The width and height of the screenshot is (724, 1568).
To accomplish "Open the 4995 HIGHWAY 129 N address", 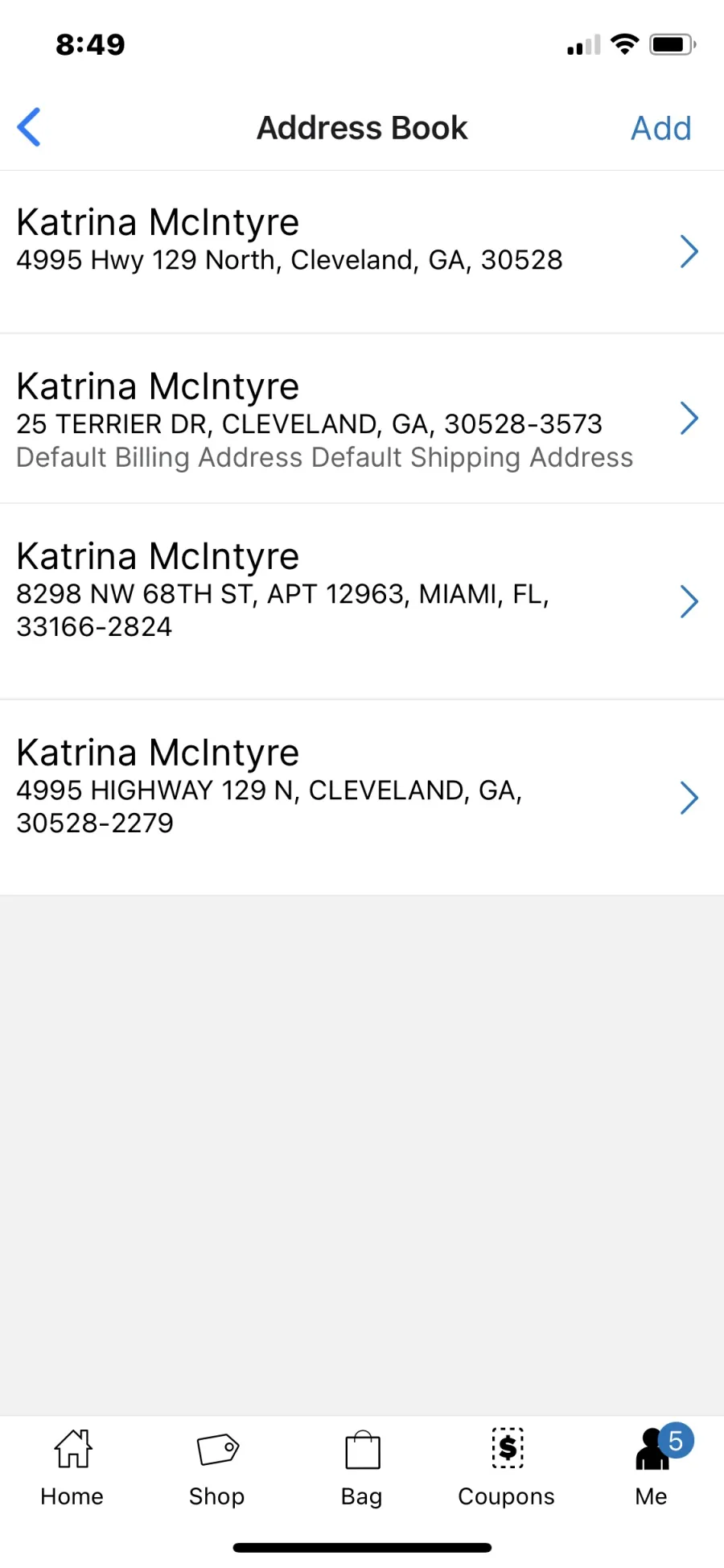I will pyautogui.click(x=362, y=798).
